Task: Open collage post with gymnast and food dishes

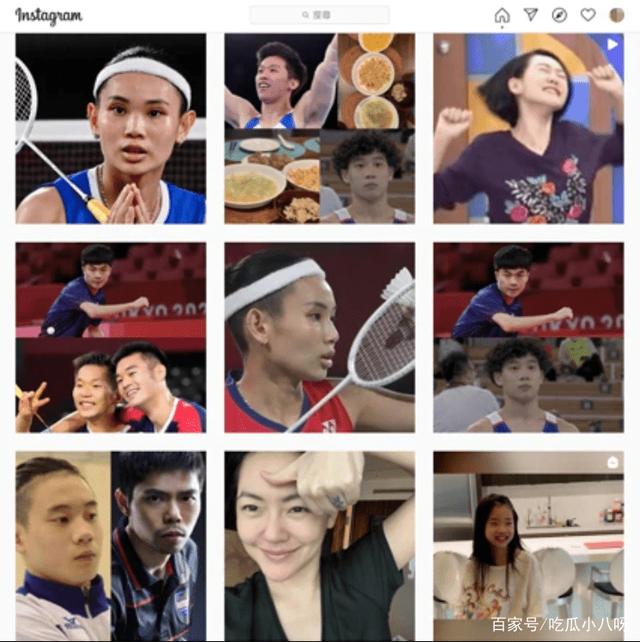Action: [319, 128]
